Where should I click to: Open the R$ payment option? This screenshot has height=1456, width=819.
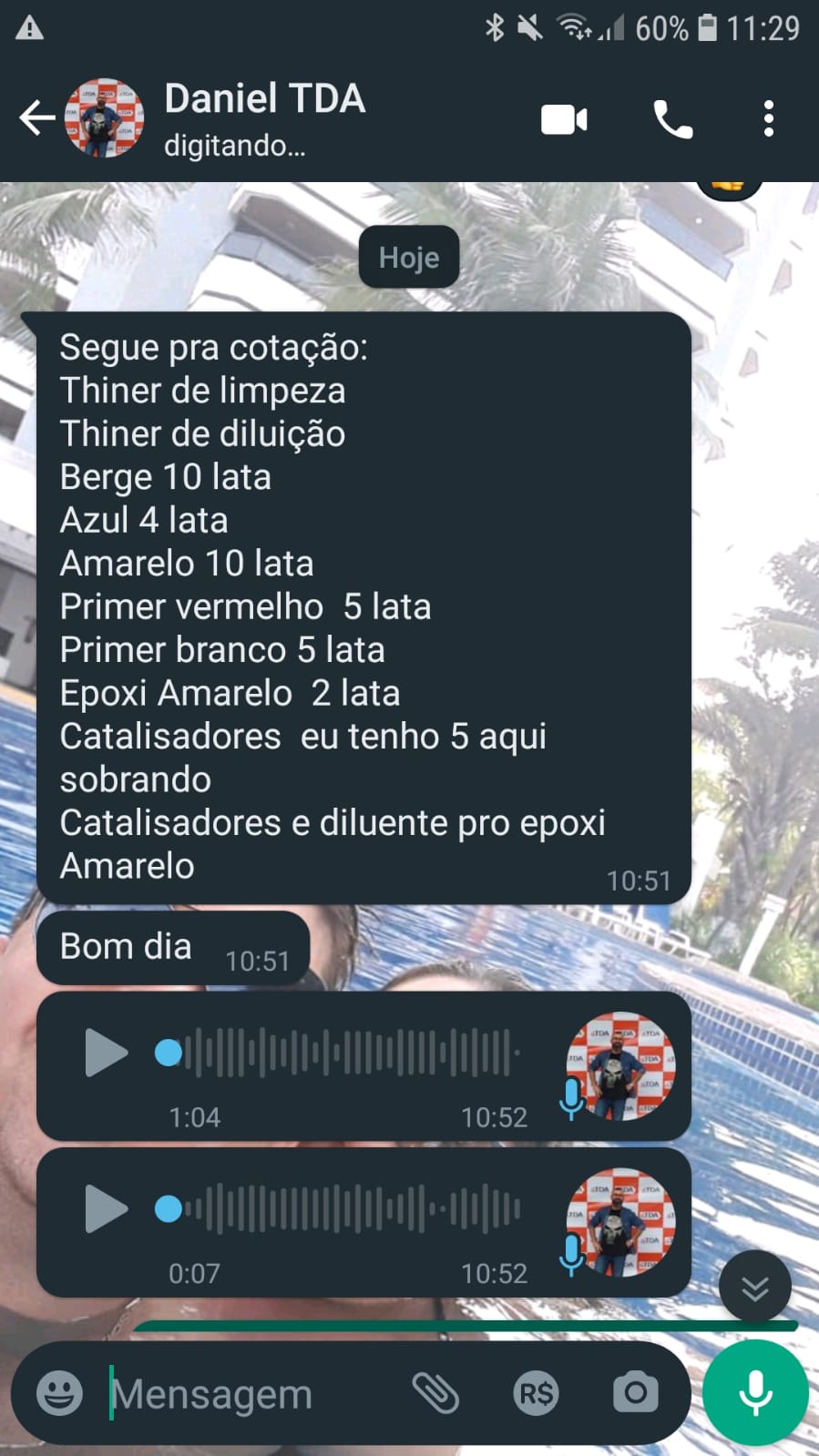coord(536,1393)
